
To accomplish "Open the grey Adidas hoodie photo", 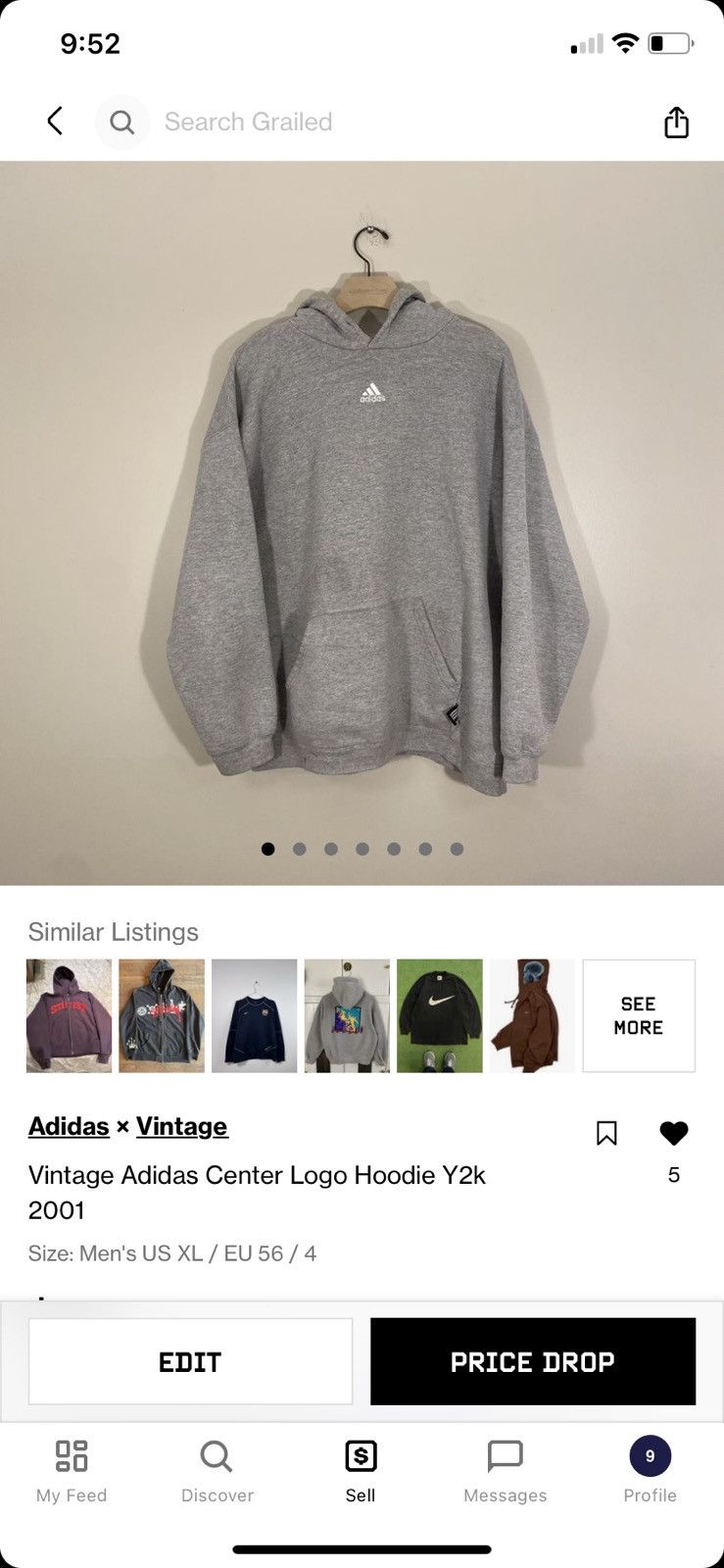I will pos(362,522).
